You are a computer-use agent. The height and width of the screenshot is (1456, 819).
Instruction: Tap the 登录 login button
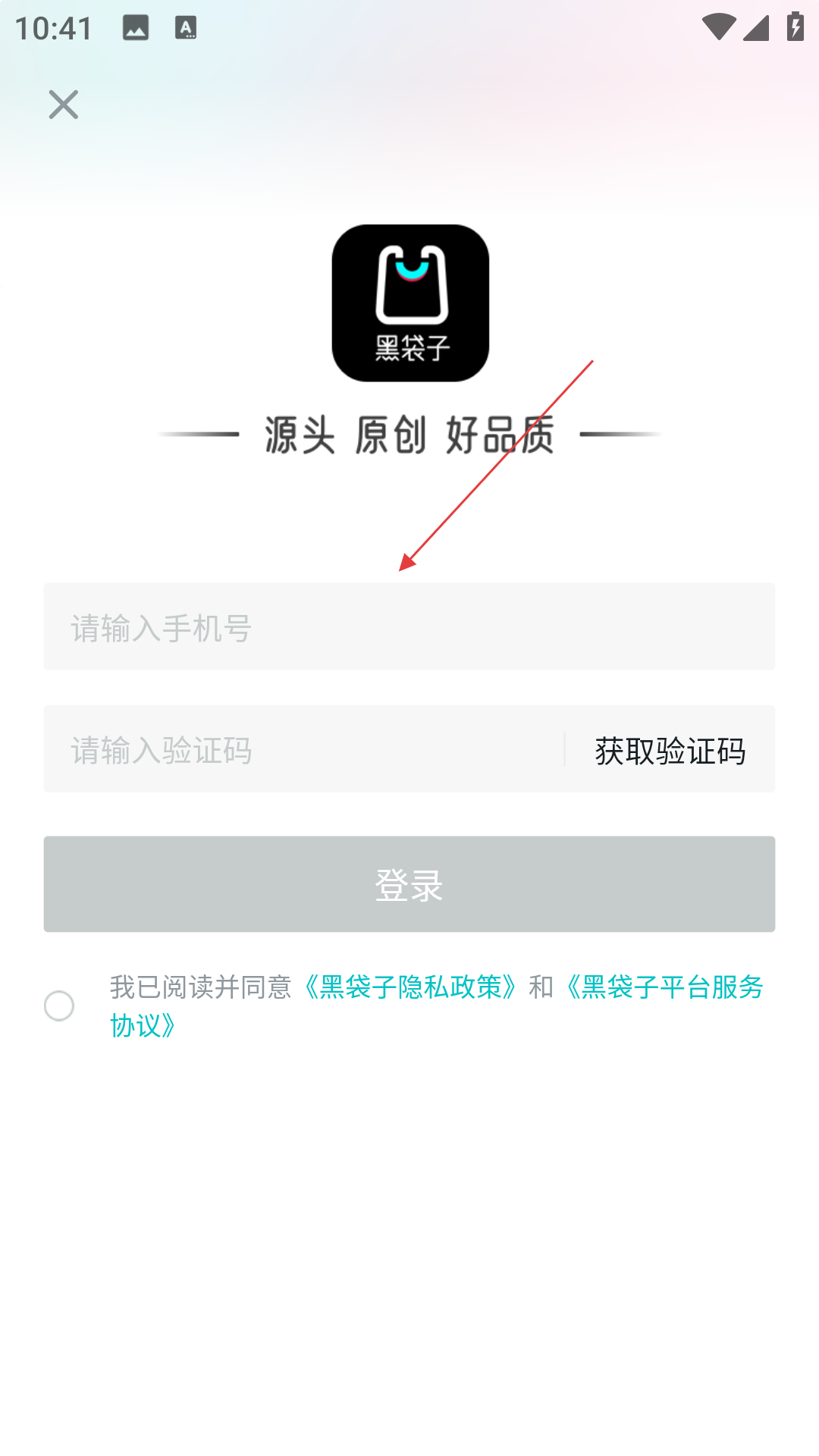pos(409,884)
